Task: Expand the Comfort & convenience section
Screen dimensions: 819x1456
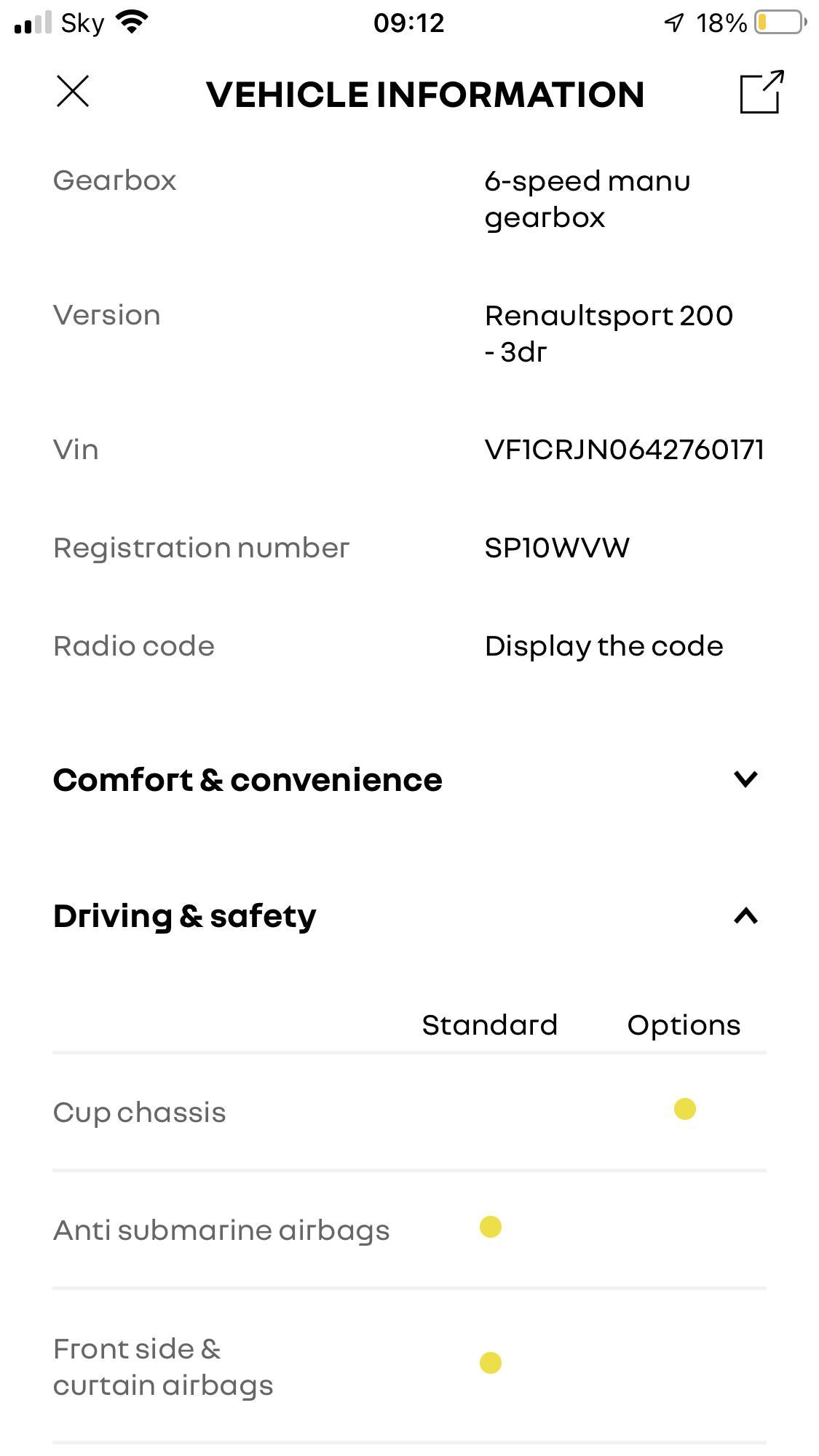Action: [x=745, y=779]
